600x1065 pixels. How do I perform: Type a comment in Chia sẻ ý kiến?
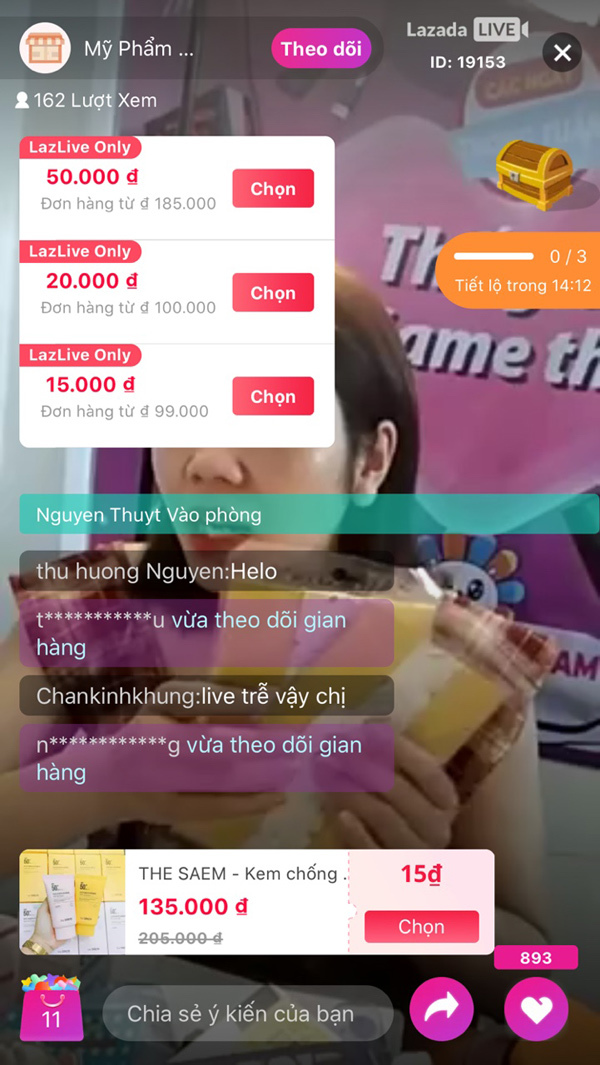coord(245,1014)
